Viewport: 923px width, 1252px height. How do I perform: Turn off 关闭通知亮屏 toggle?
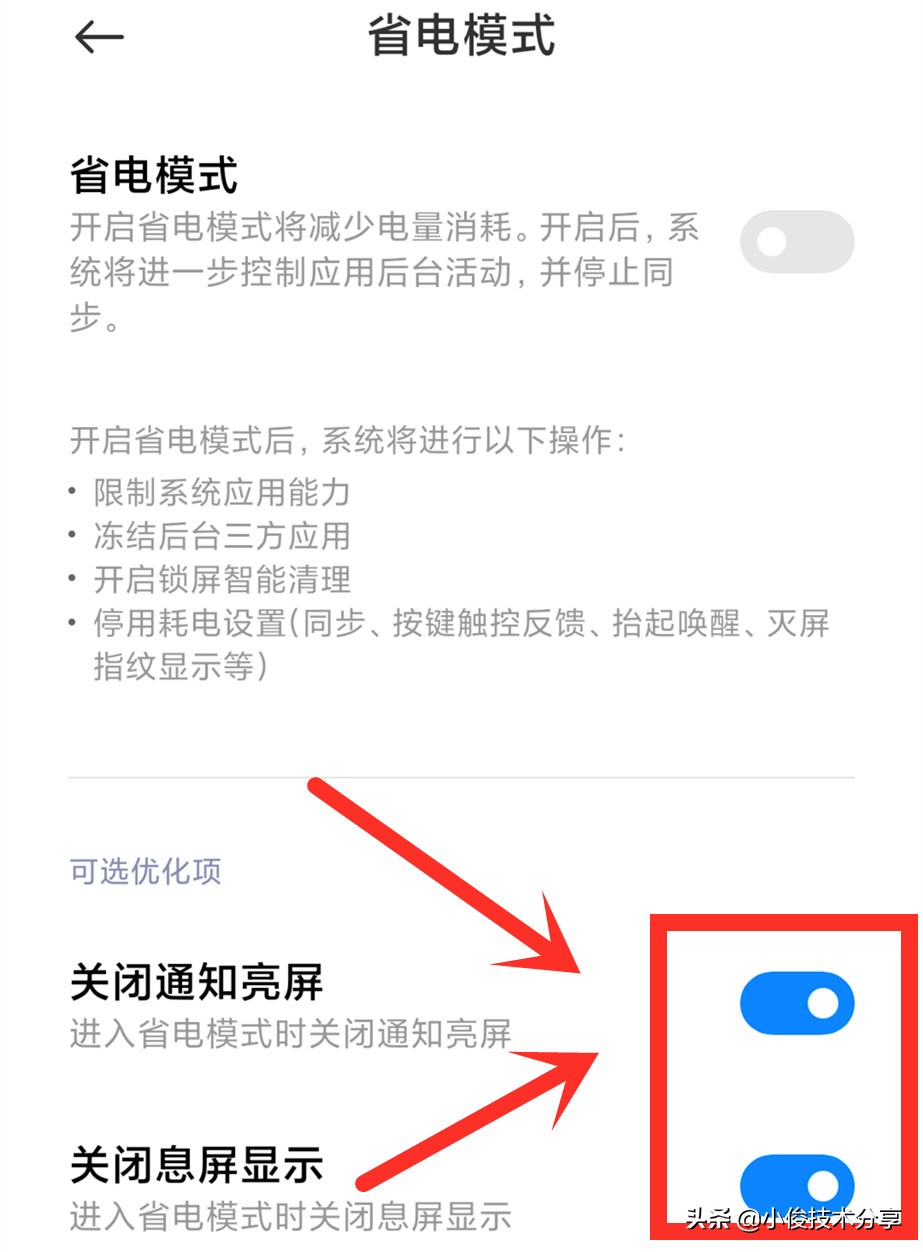coord(796,1004)
